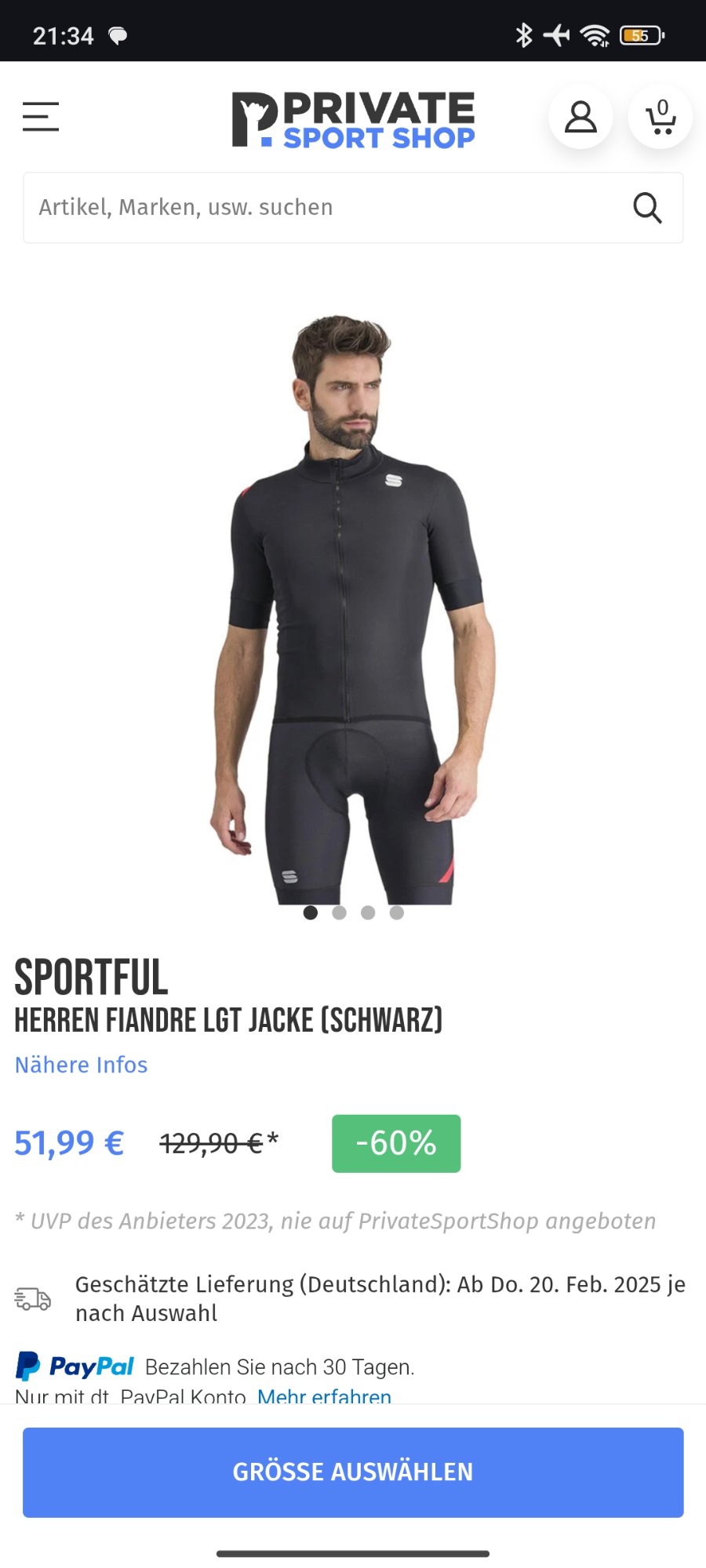The width and height of the screenshot is (706, 1568).
Task: Tap Grösse auswählen button
Action: pos(353,1472)
